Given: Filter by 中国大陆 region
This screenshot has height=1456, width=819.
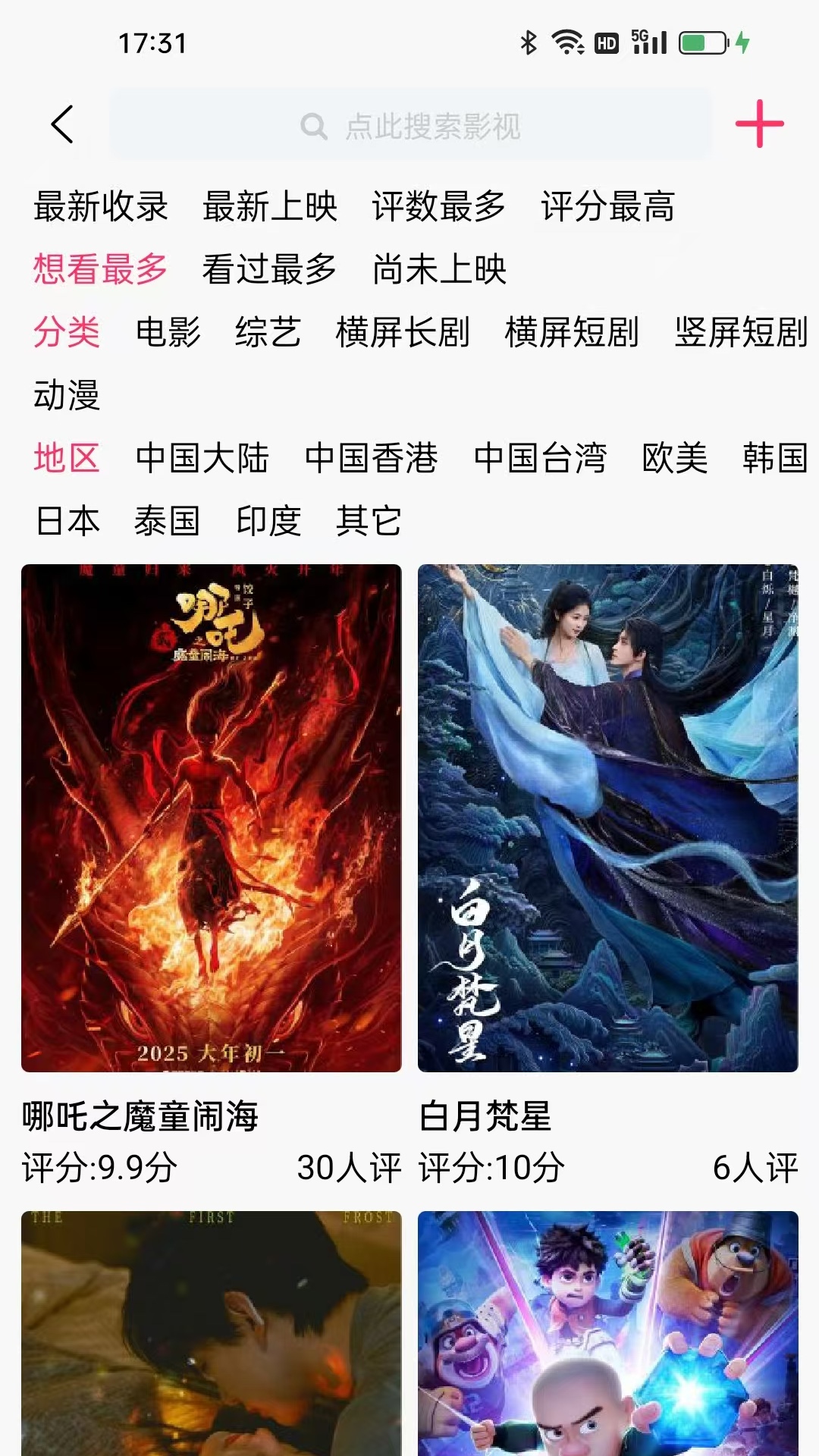Looking at the screenshot, I should click(x=202, y=458).
